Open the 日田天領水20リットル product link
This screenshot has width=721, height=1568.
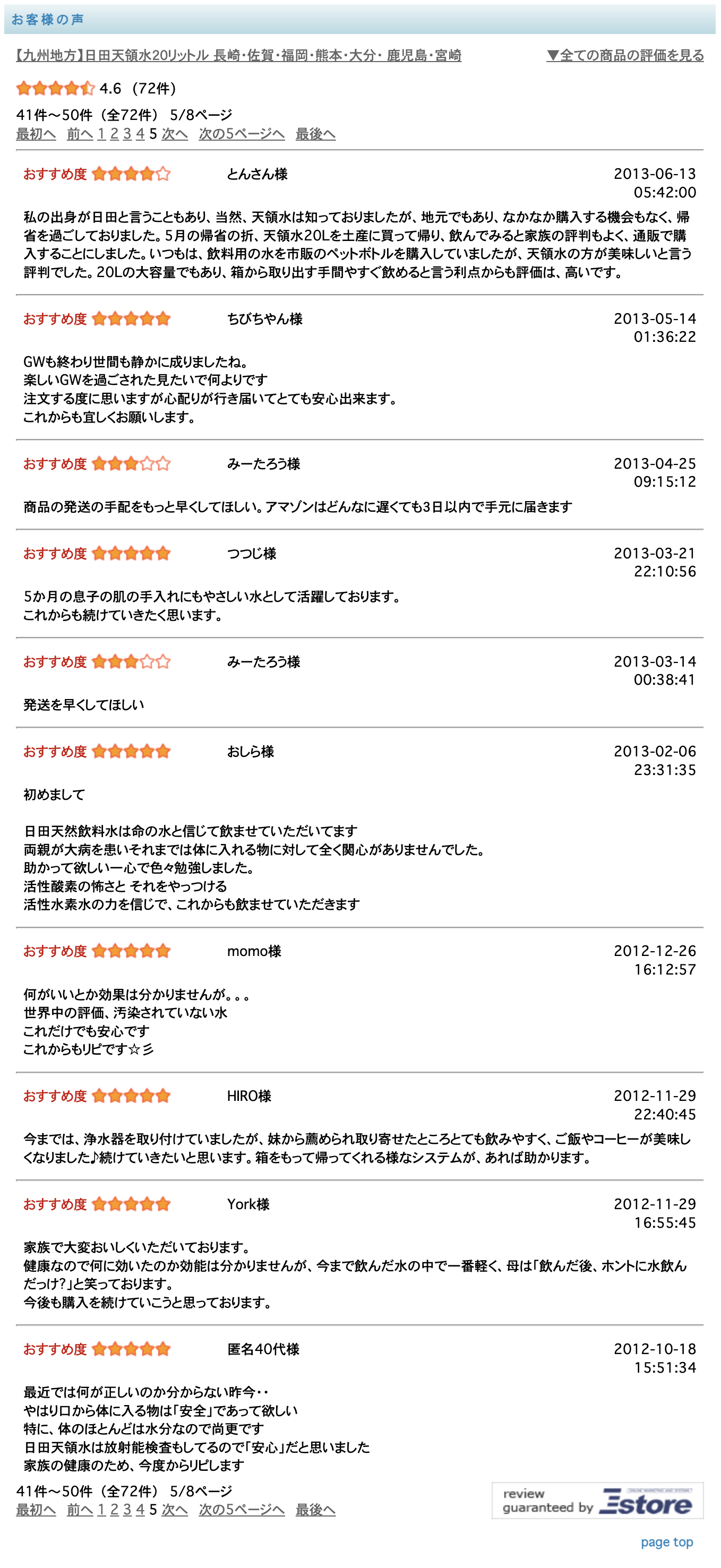(239, 55)
